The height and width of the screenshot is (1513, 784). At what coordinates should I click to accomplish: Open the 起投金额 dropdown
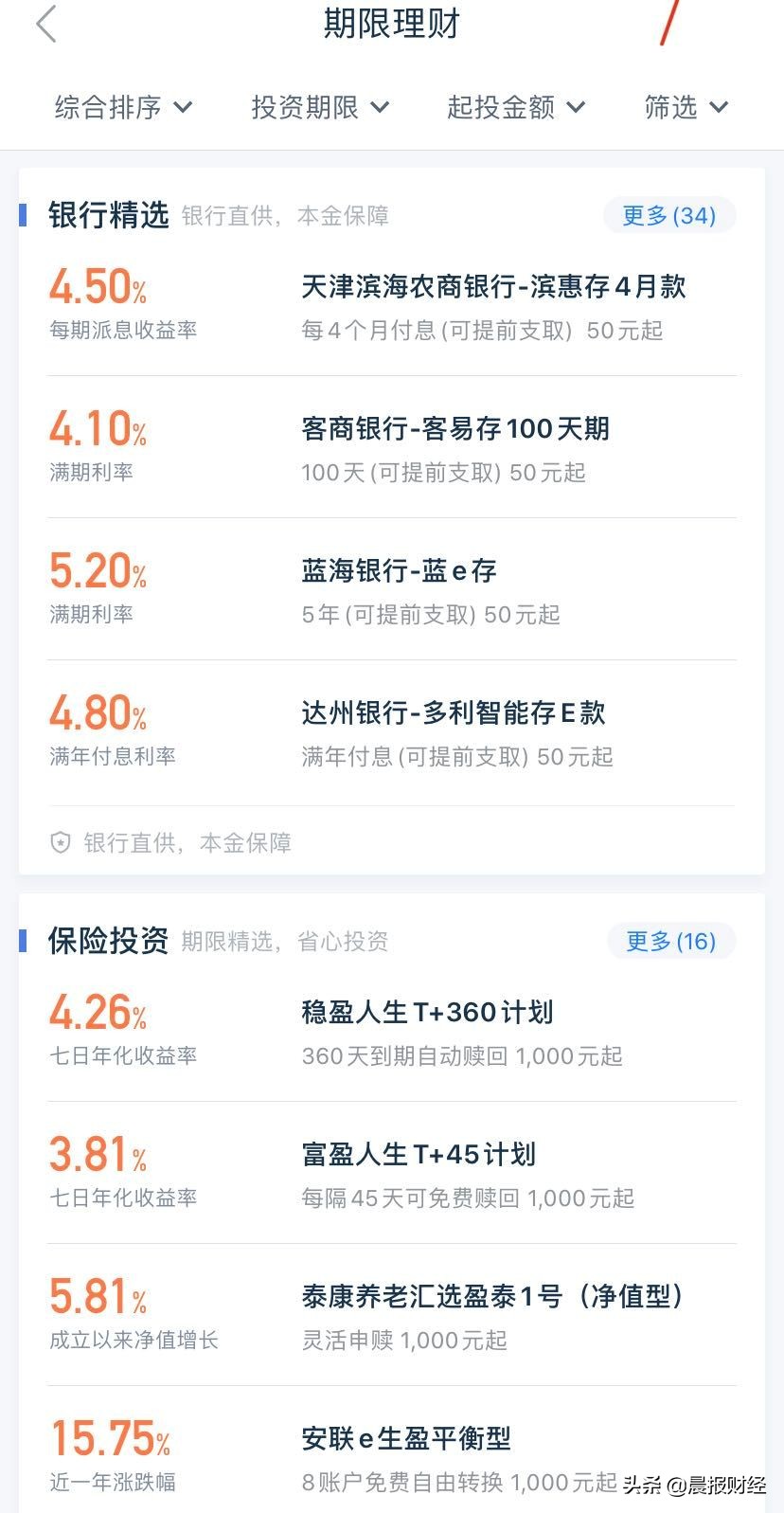pos(516,107)
